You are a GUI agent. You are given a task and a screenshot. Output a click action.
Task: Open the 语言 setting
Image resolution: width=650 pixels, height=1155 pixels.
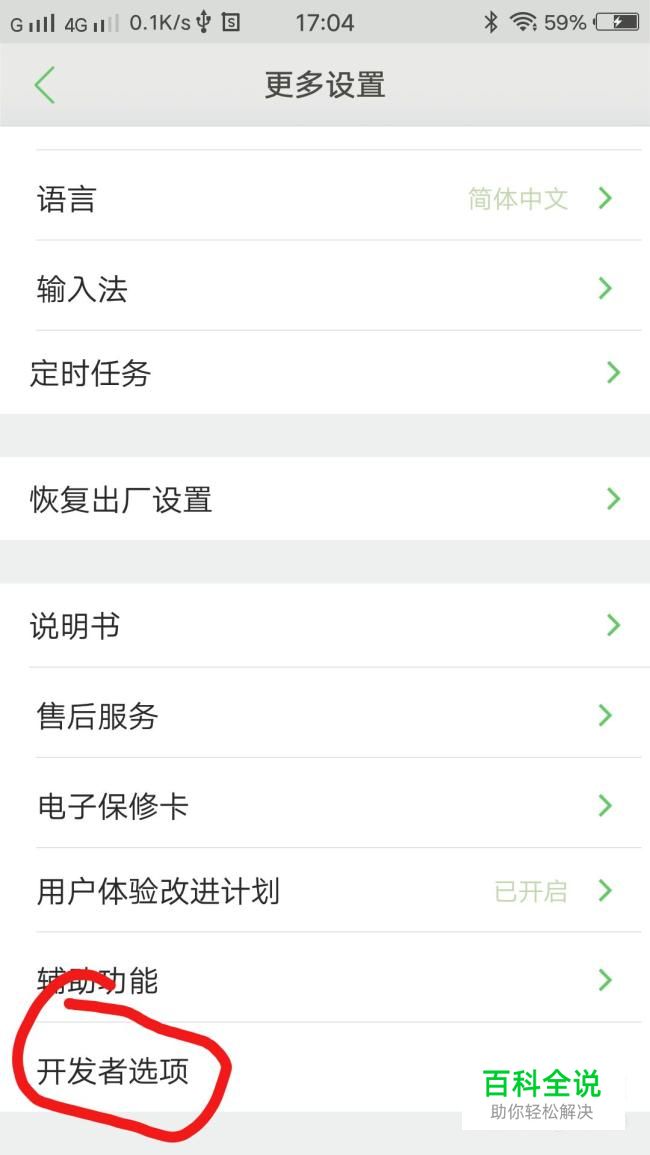pyautogui.click(x=325, y=198)
